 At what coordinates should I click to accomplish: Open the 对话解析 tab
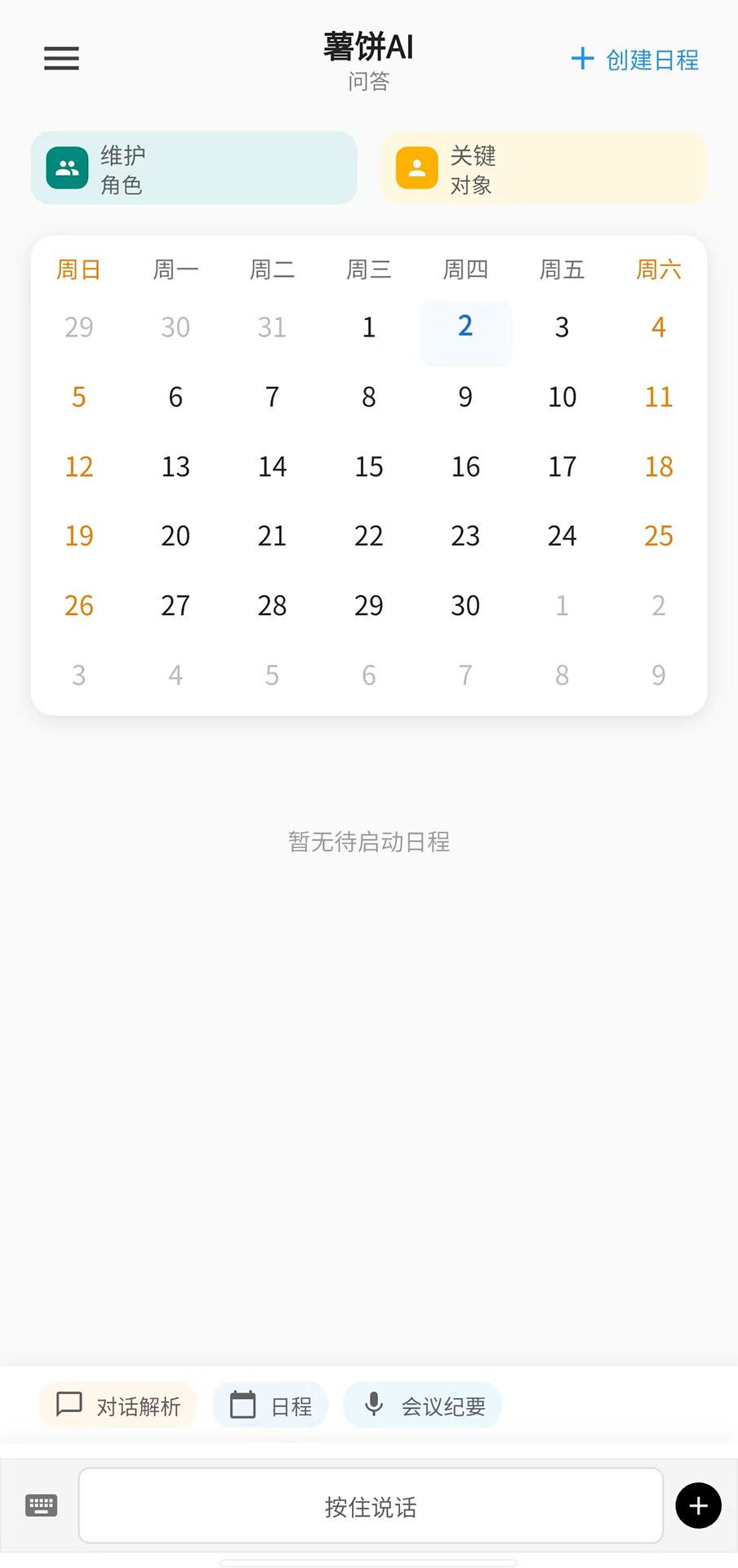(117, 1405)
